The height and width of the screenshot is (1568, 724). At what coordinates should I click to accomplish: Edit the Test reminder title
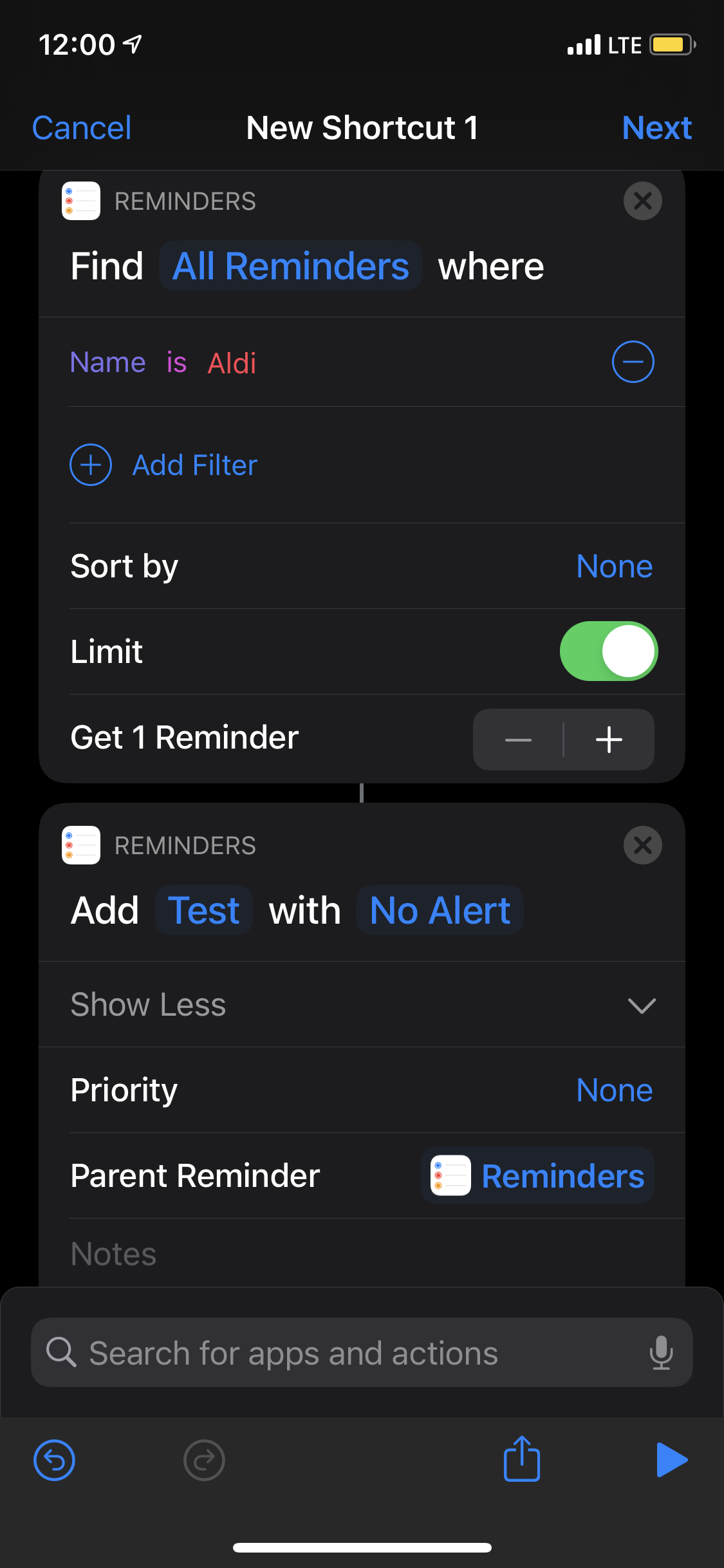[x=203, y=911]
